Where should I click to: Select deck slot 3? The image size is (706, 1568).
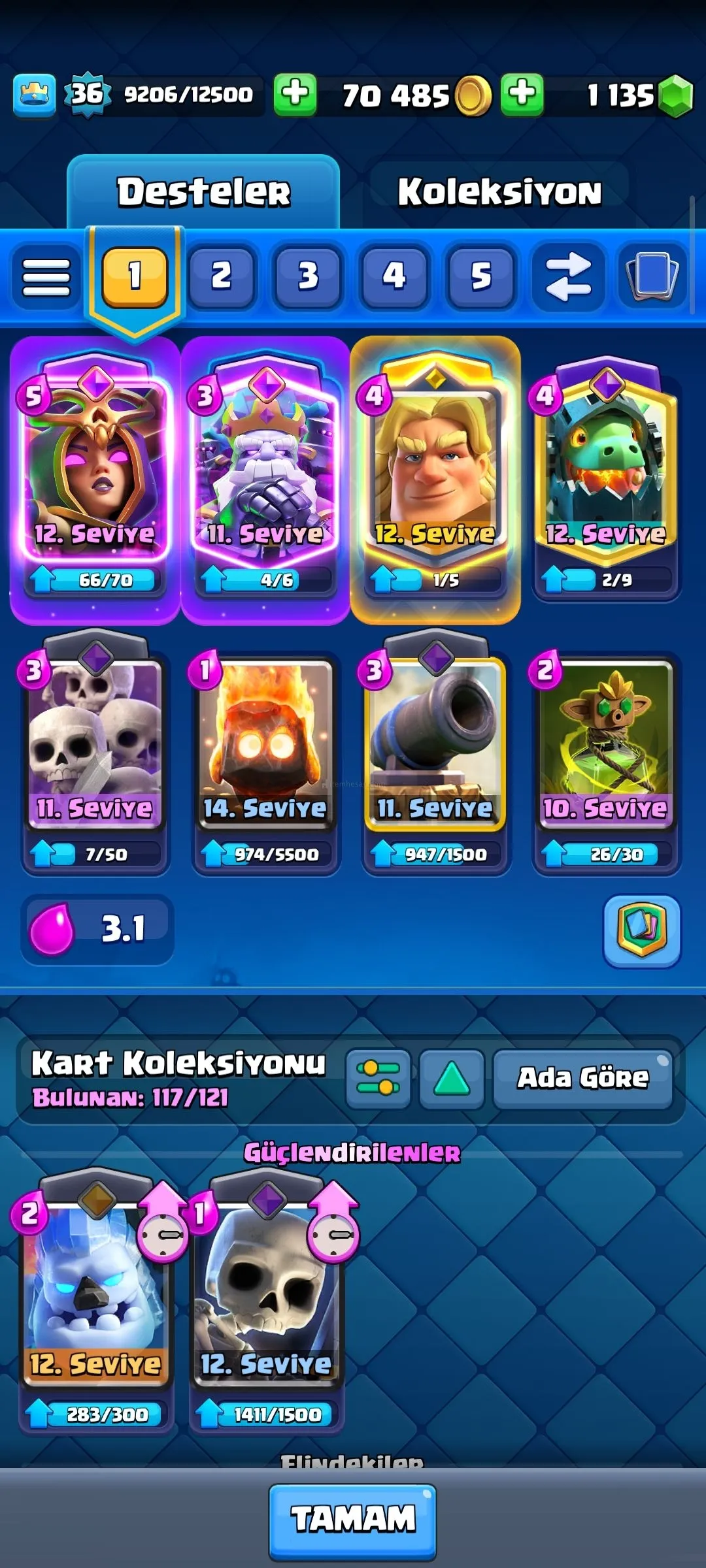click(308, 276)
